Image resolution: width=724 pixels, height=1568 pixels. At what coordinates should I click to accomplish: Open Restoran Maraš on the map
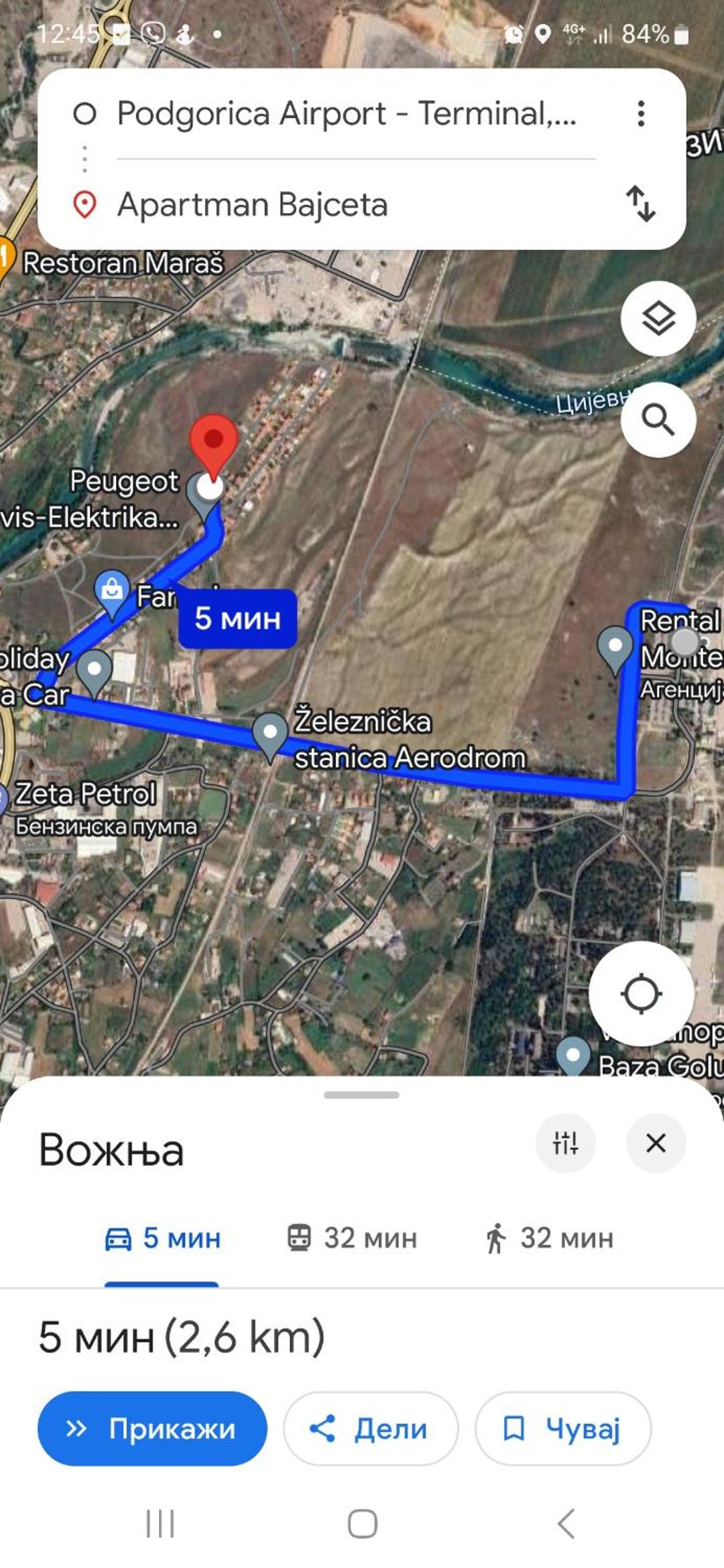click(123, 263)
